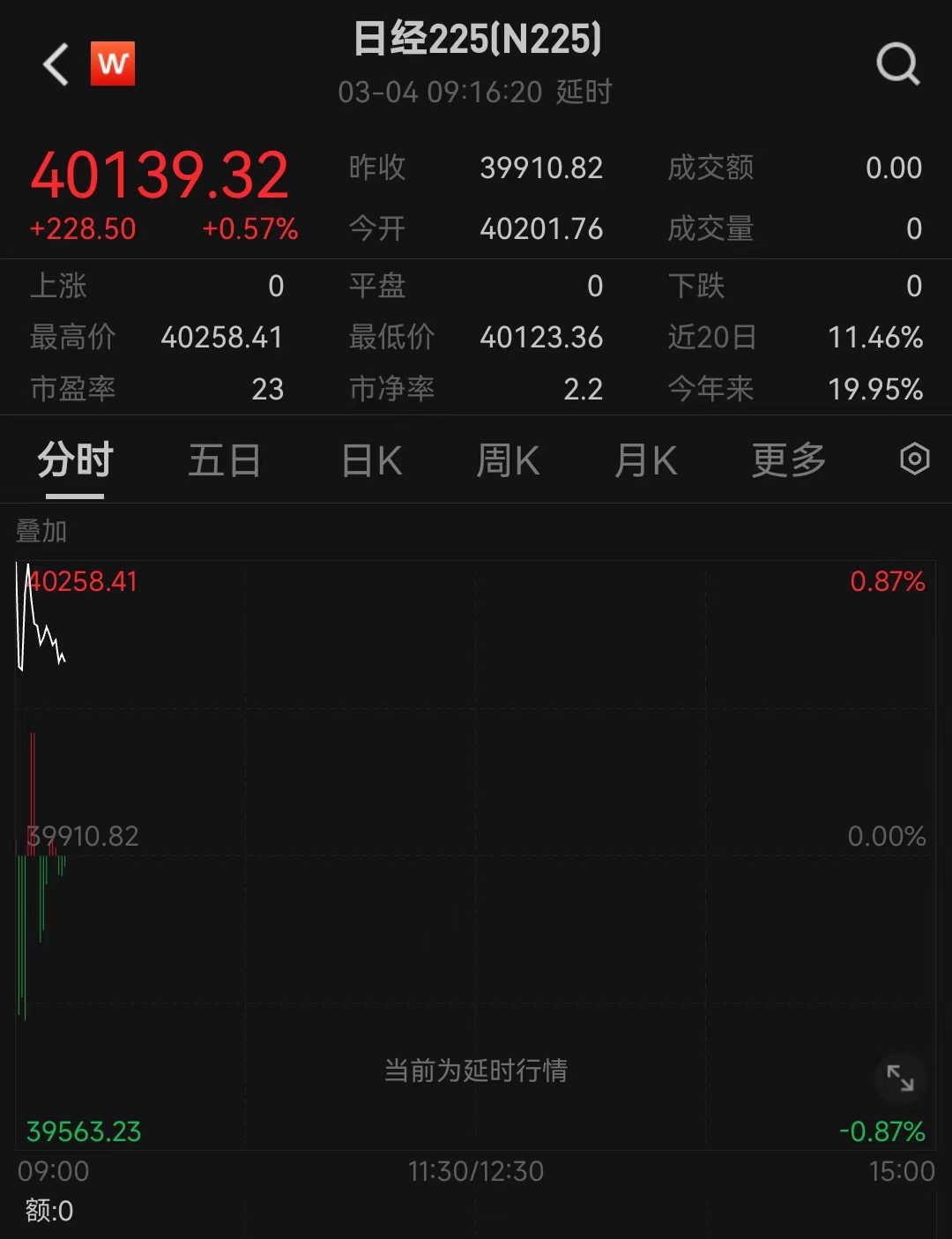Expand the 五日 five-day chart
The image size is (952, 1239).
tap(225, 459)
